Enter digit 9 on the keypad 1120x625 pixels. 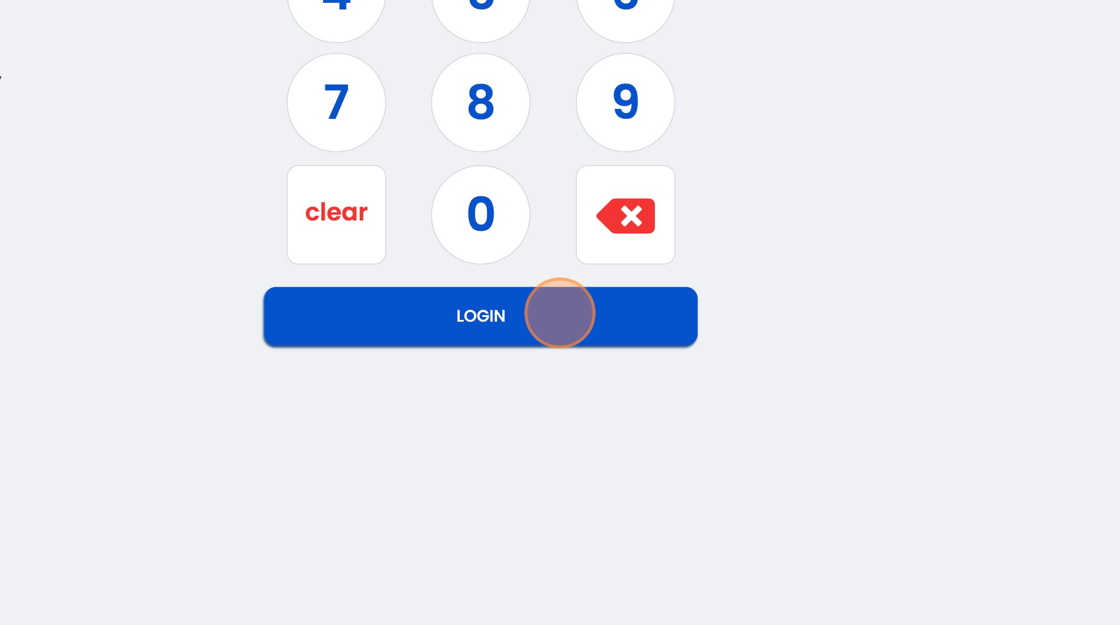pyautogui.click(x=625, y=102)
